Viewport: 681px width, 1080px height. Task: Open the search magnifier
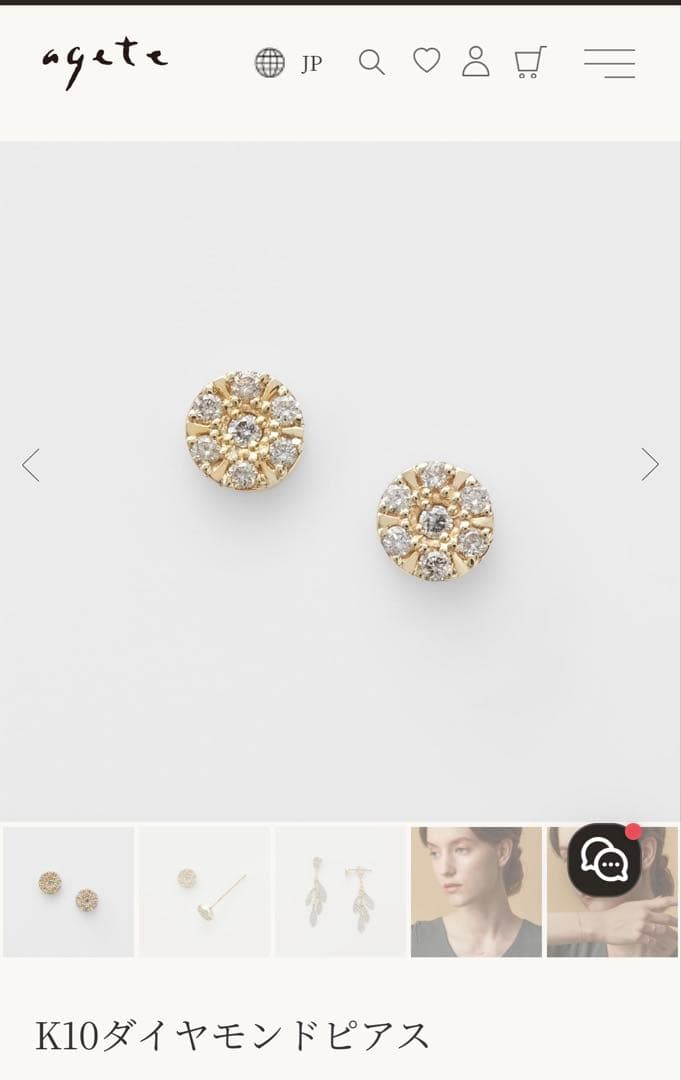pyautogui.click(x=372, y=63)
